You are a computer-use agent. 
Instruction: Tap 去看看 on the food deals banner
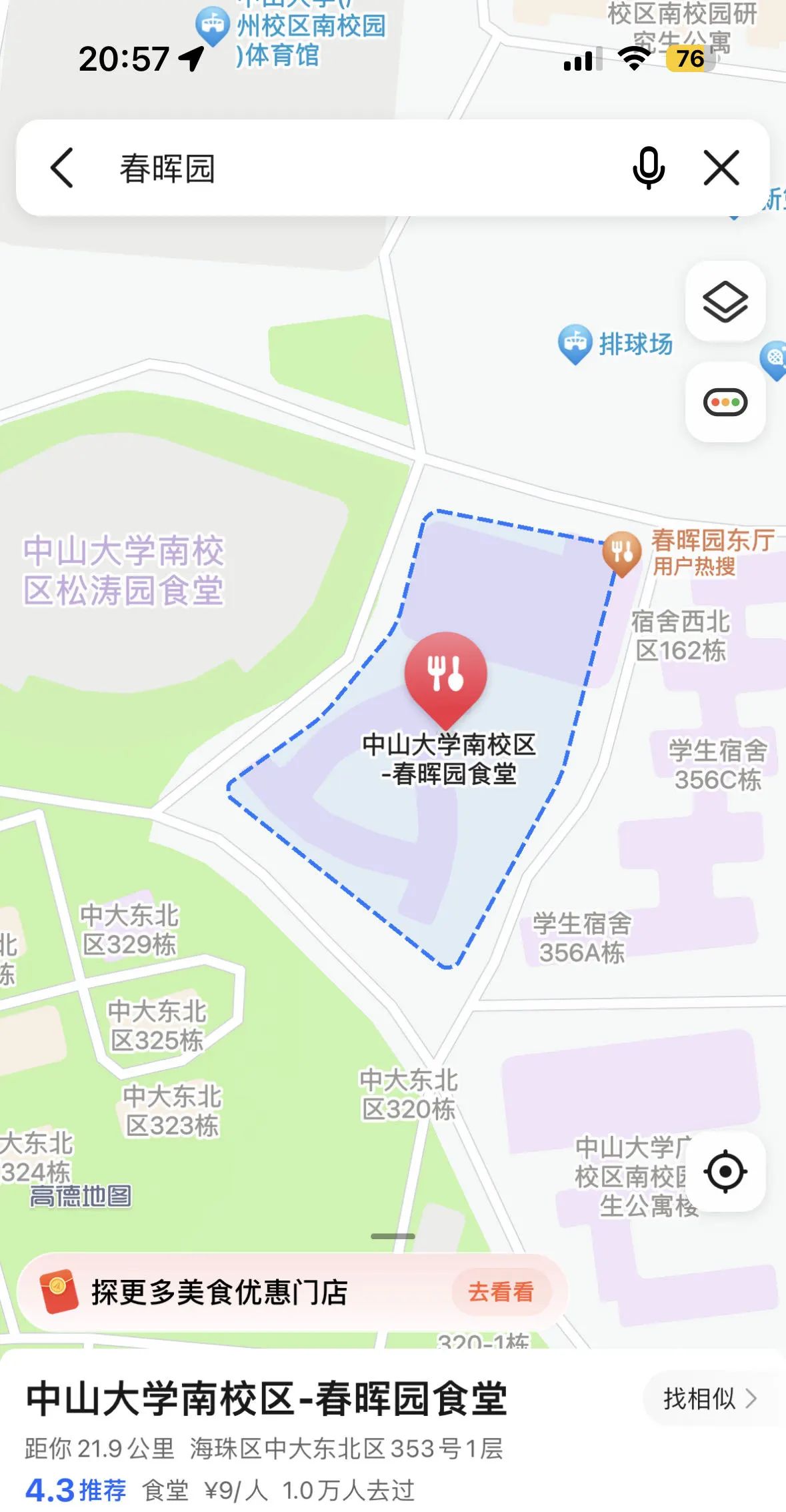(501, 1292)
